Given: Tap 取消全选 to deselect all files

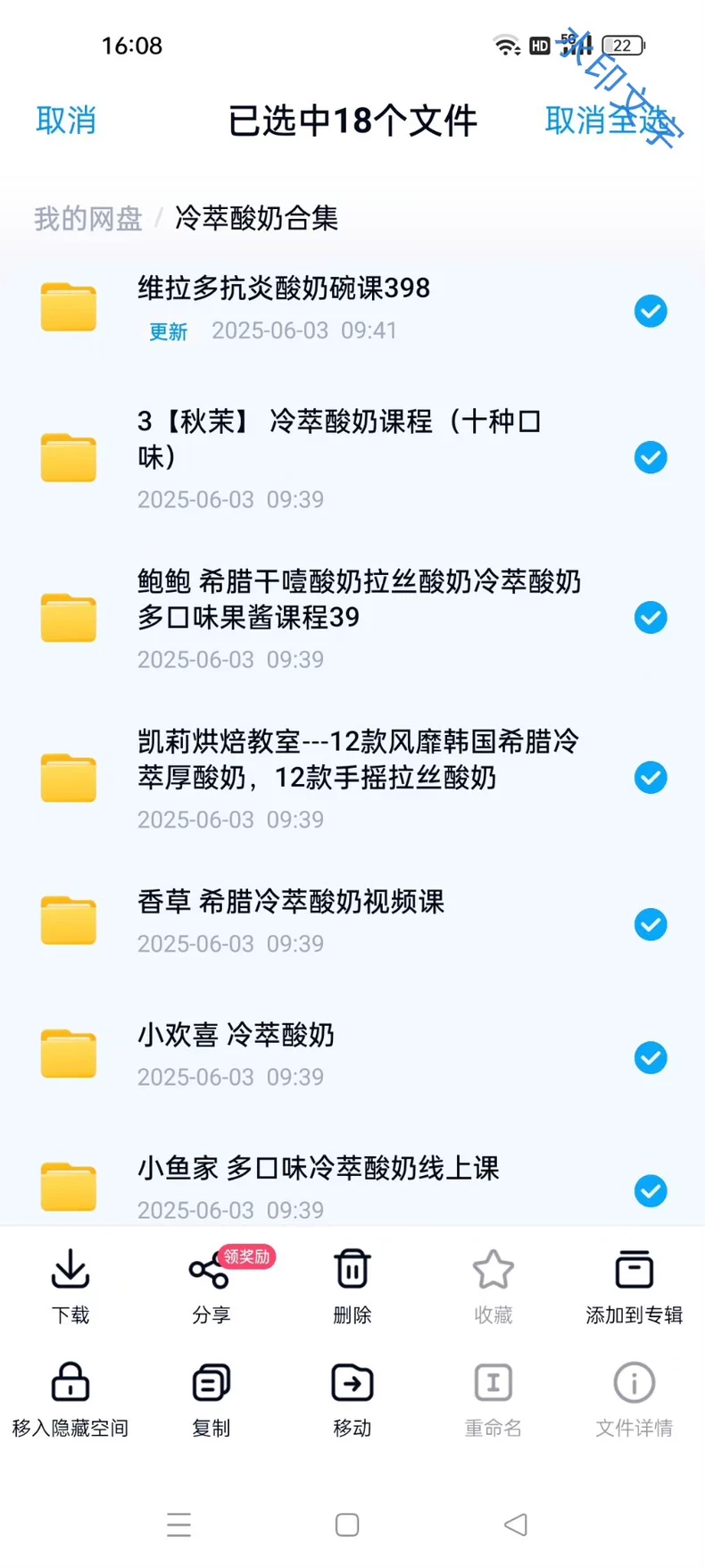Looking at the screenshot, I should coord(610,121).
